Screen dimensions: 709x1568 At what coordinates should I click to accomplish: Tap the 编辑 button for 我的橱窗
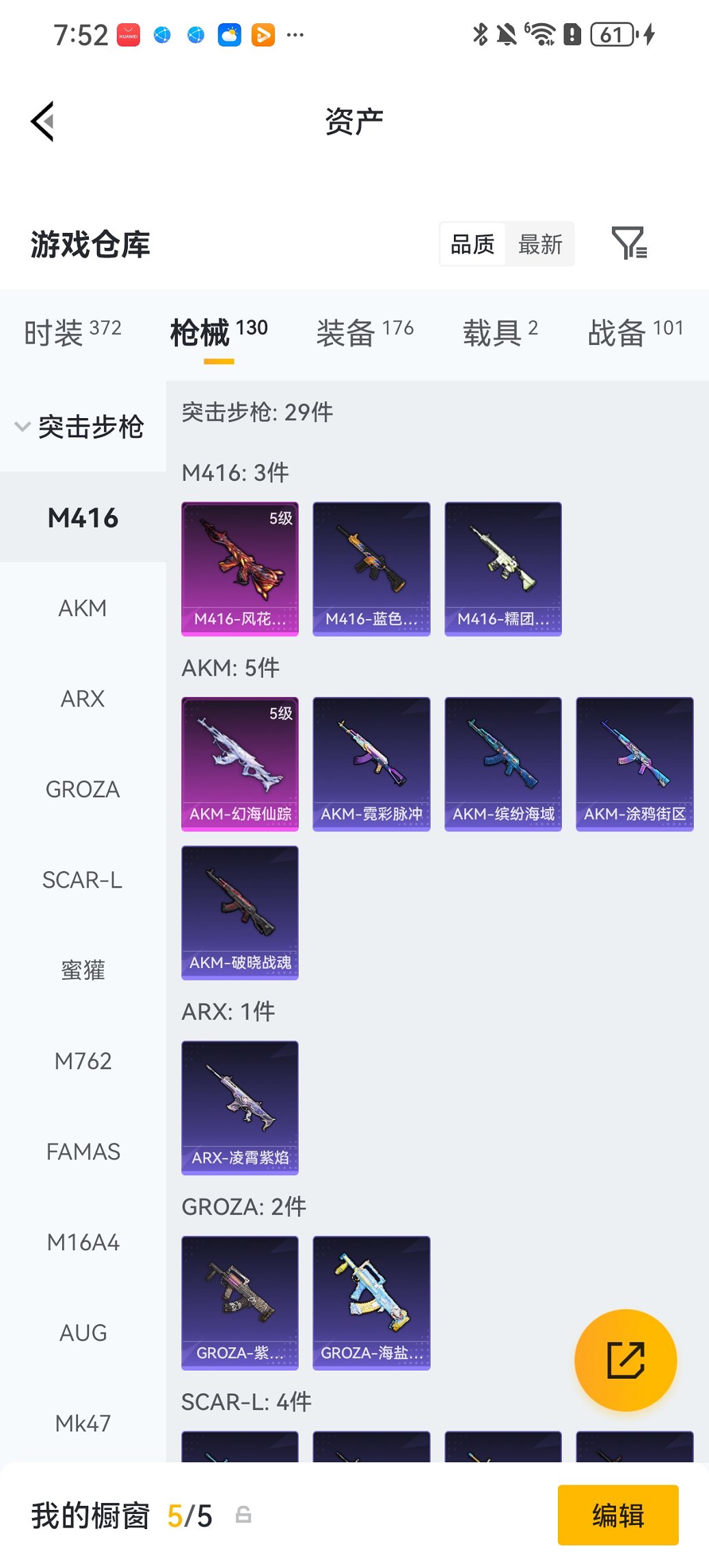617,1515
